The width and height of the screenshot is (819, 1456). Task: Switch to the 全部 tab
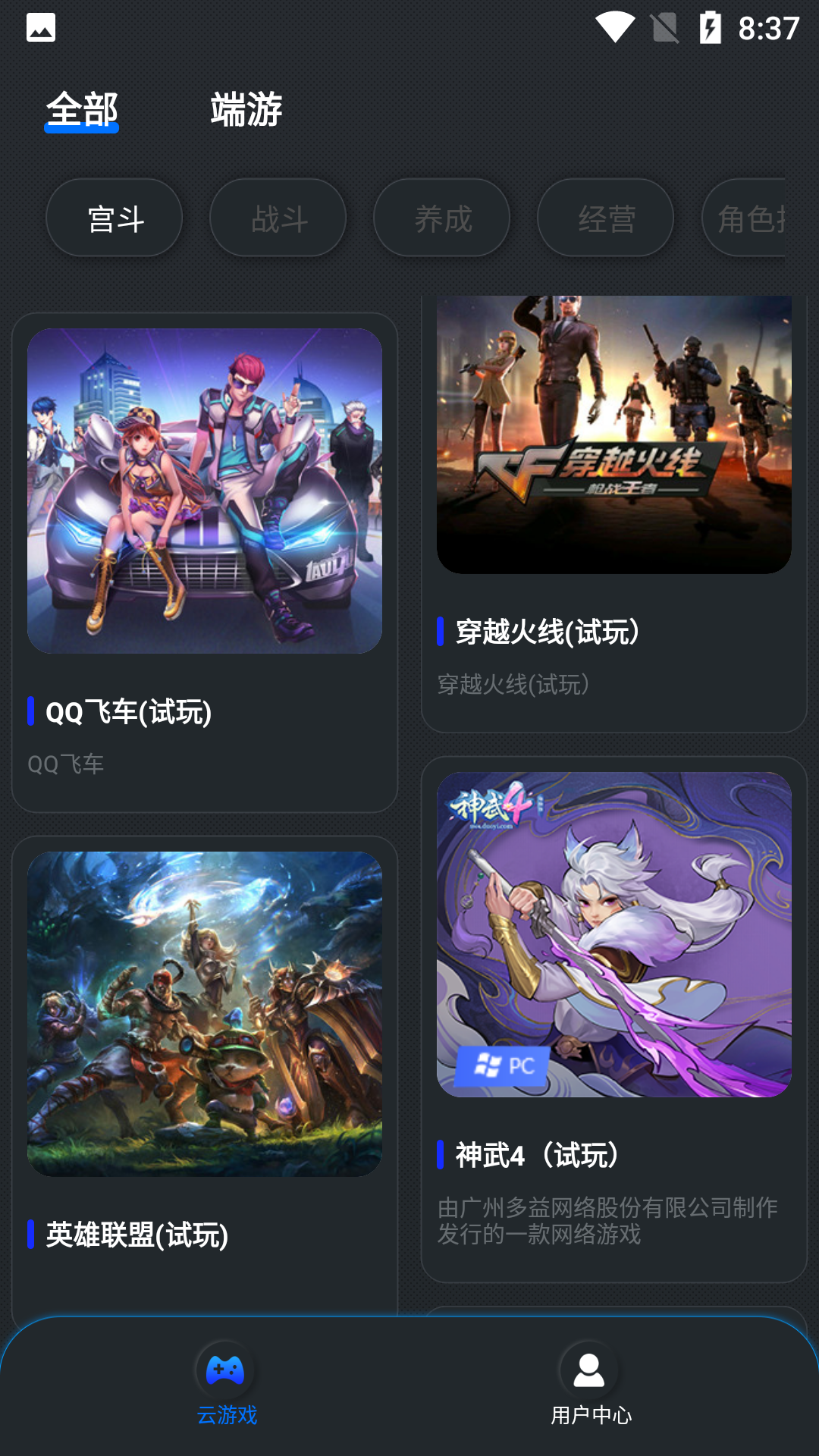[x=82, y=110]
